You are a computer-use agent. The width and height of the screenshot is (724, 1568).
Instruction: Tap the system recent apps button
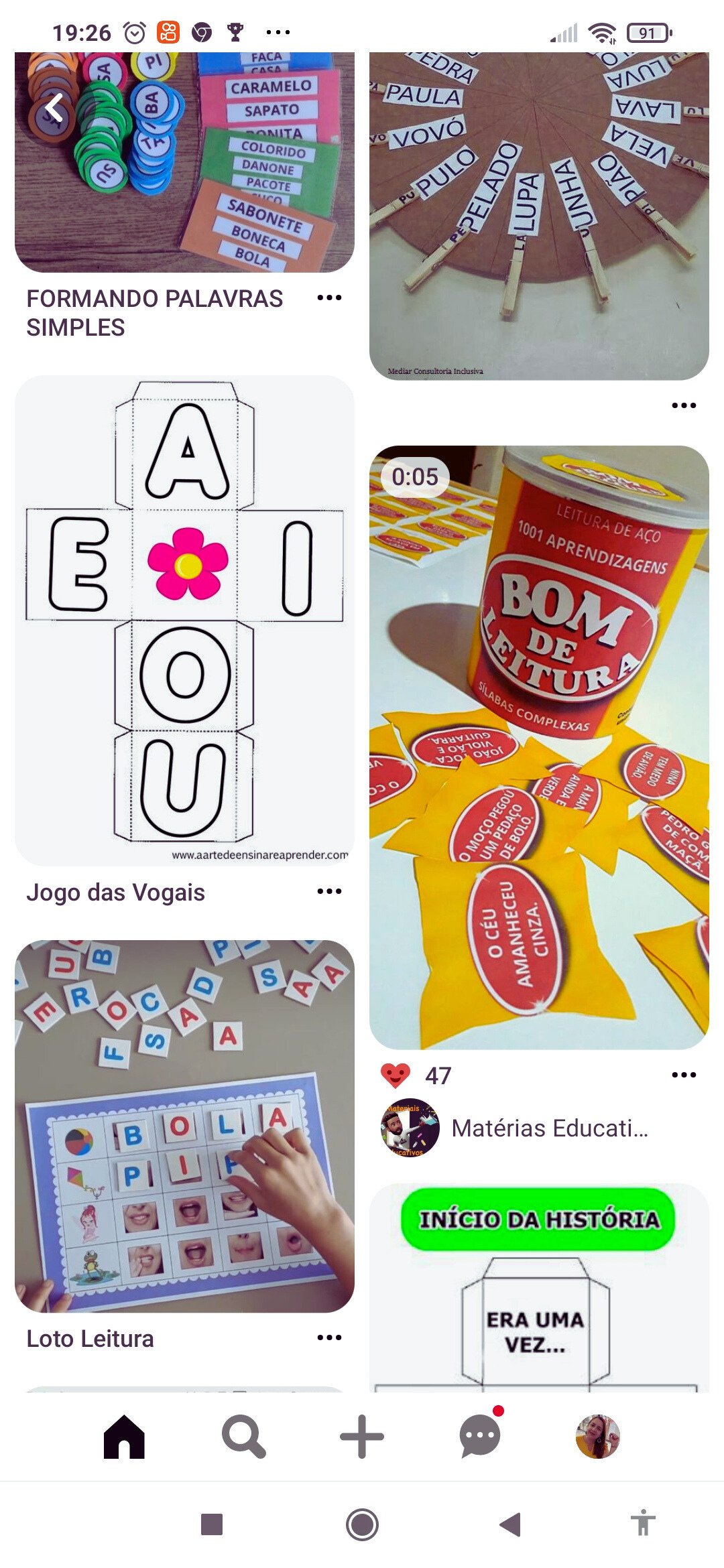212,1524
